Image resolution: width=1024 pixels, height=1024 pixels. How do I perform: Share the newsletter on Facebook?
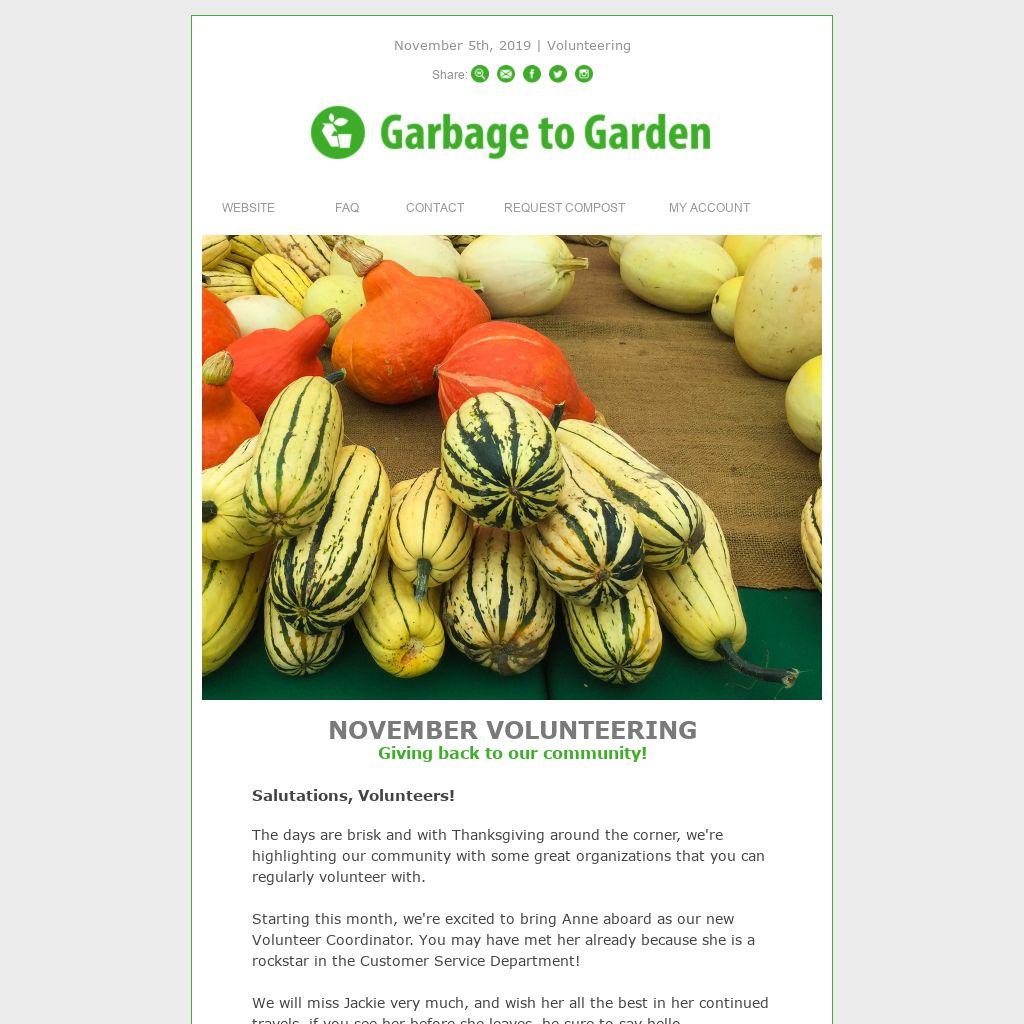pos(532,74)
